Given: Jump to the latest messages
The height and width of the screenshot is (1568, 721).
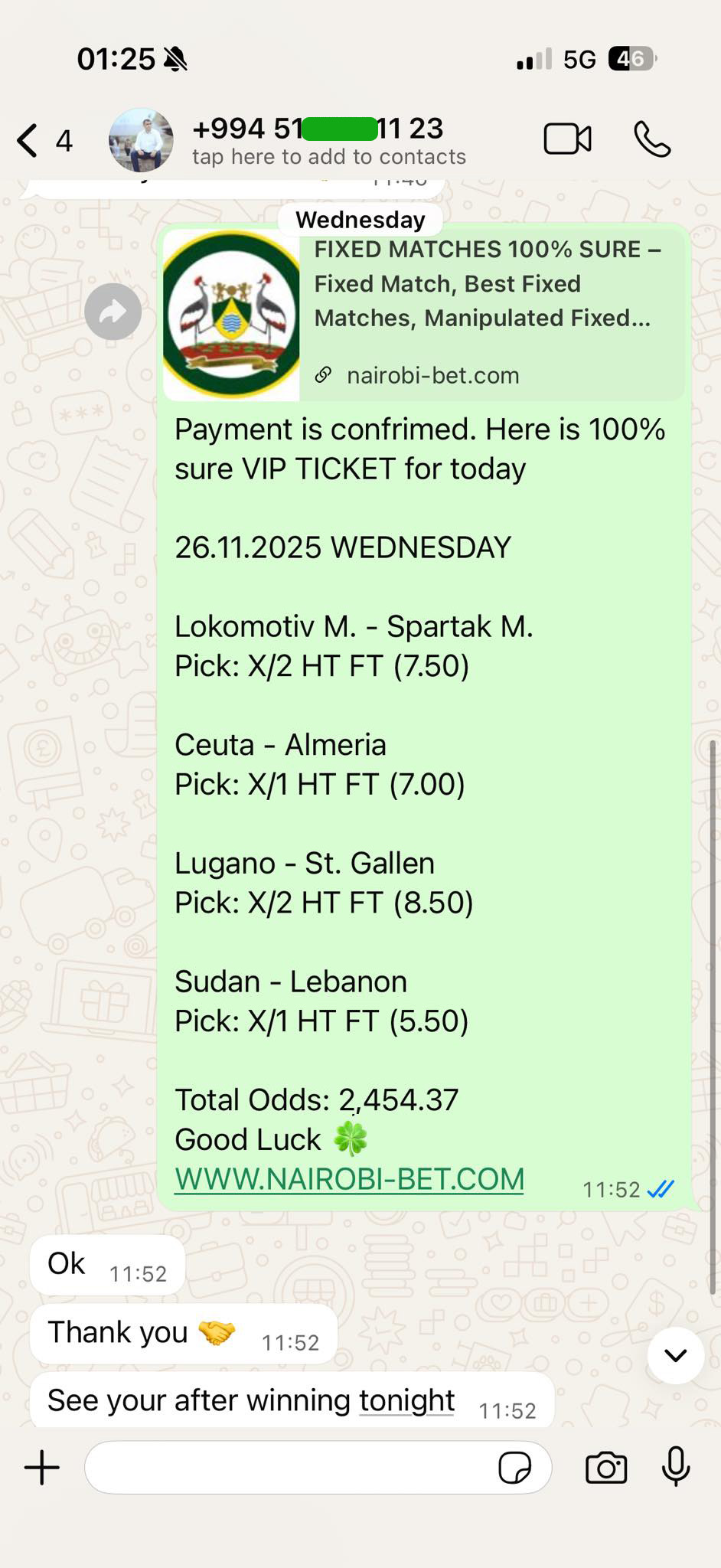Looking at the screenshot, I should point(675,1355).
